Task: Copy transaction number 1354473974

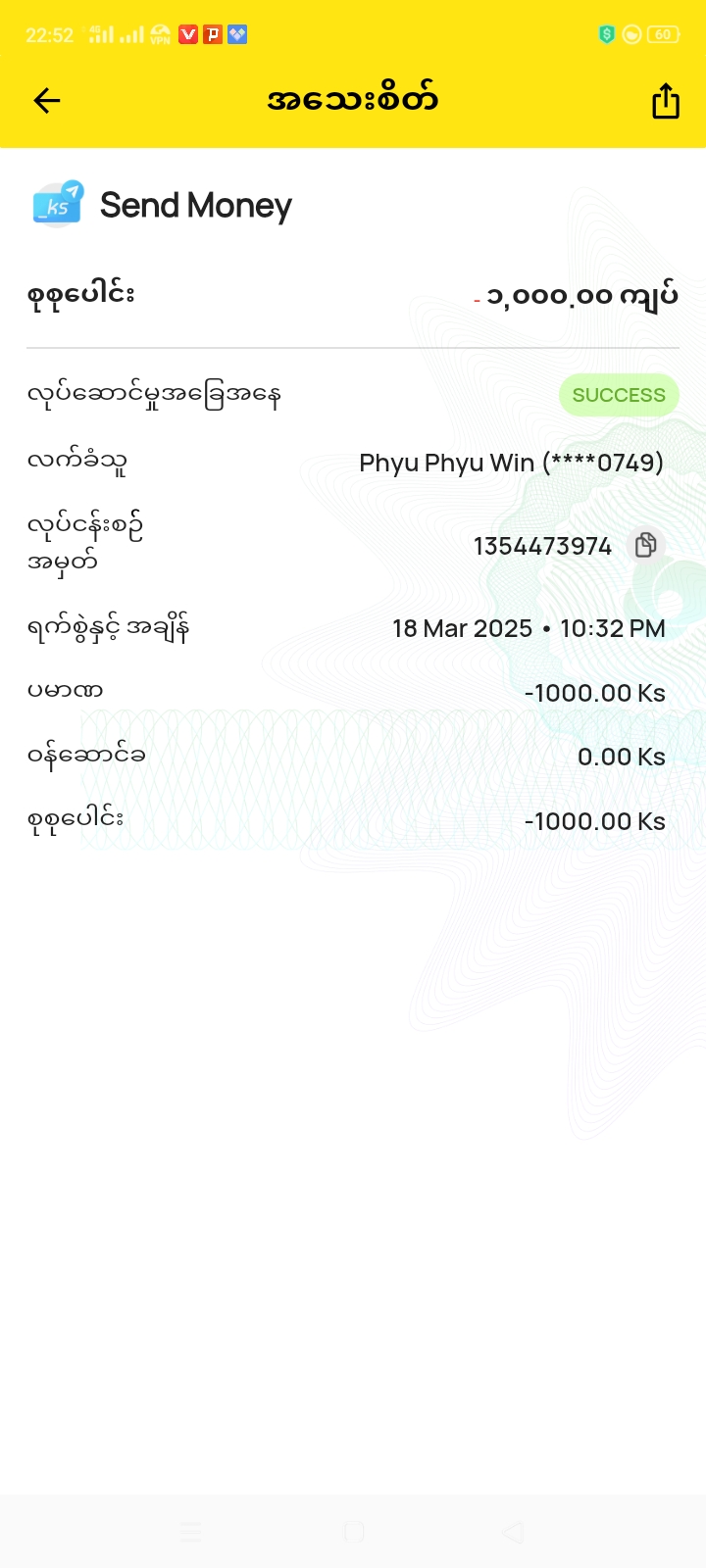Action: pyautogui.click(x=645, y=545)
